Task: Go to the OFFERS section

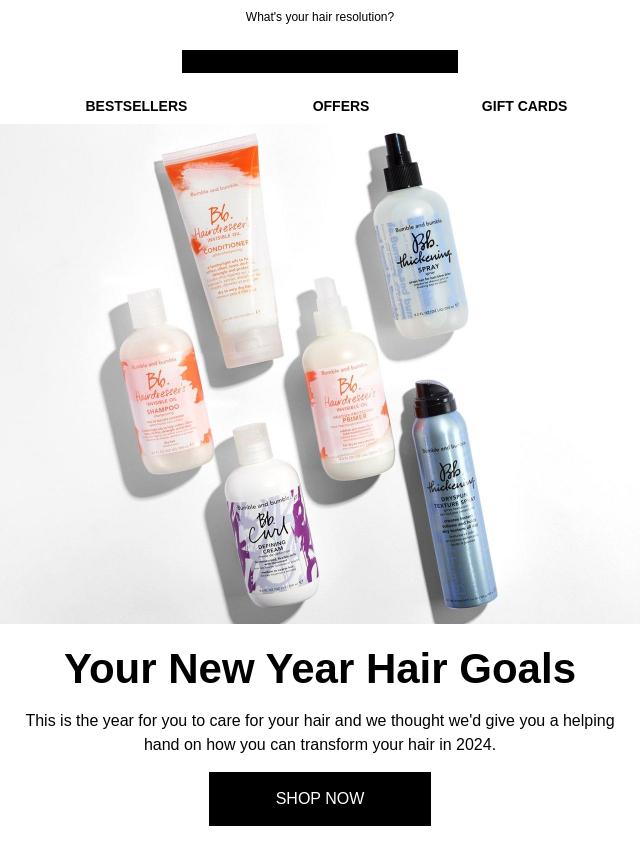Action: click(x=340, y=106)
